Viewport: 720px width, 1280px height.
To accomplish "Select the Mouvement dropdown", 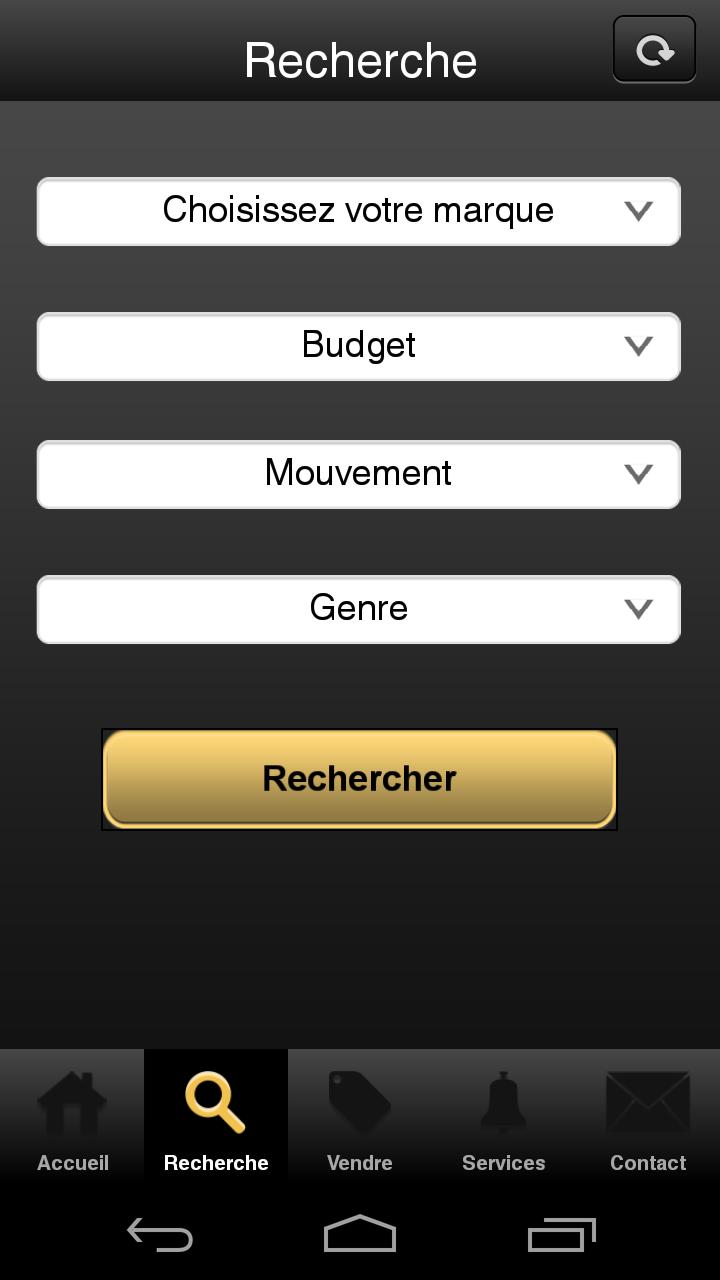I will 359,474.
